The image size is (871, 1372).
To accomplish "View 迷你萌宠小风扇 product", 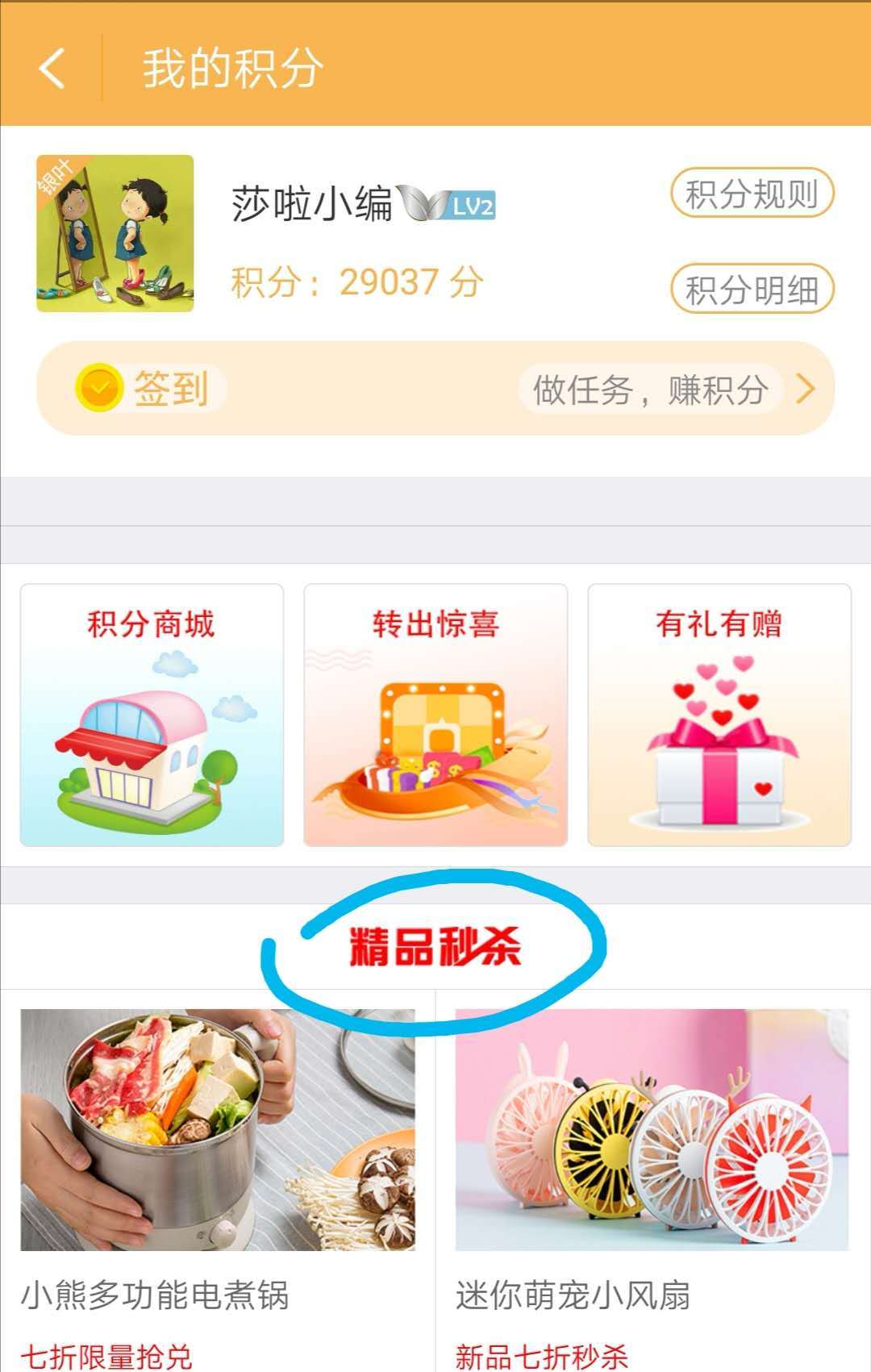I will coord(652,1153).
